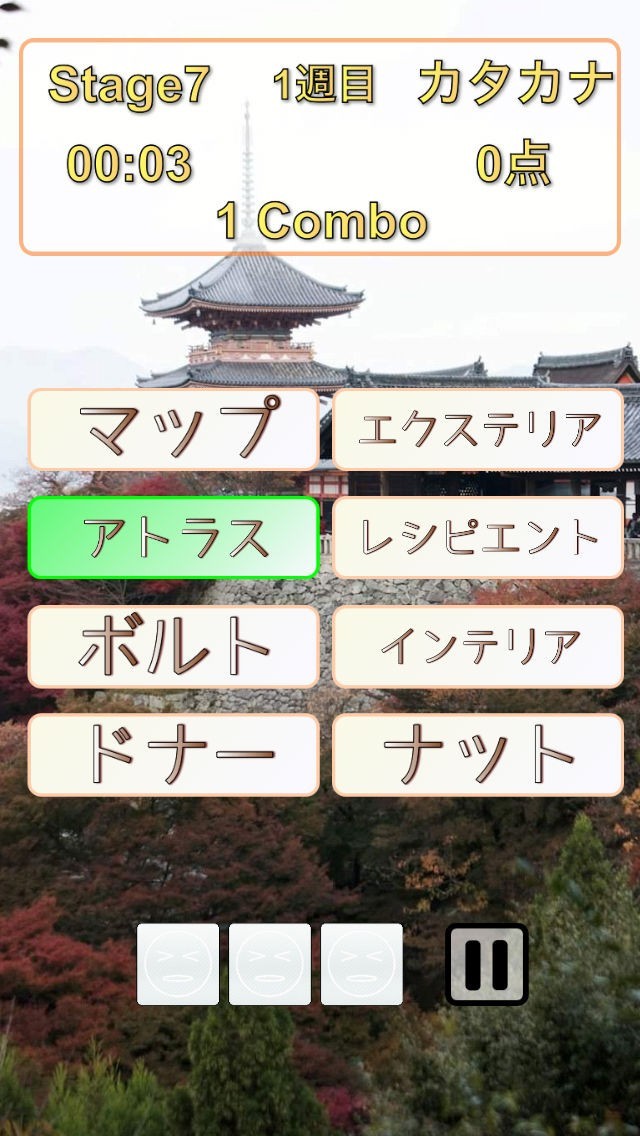
Task: Pick the ナット word
Action: pos(478,754)
